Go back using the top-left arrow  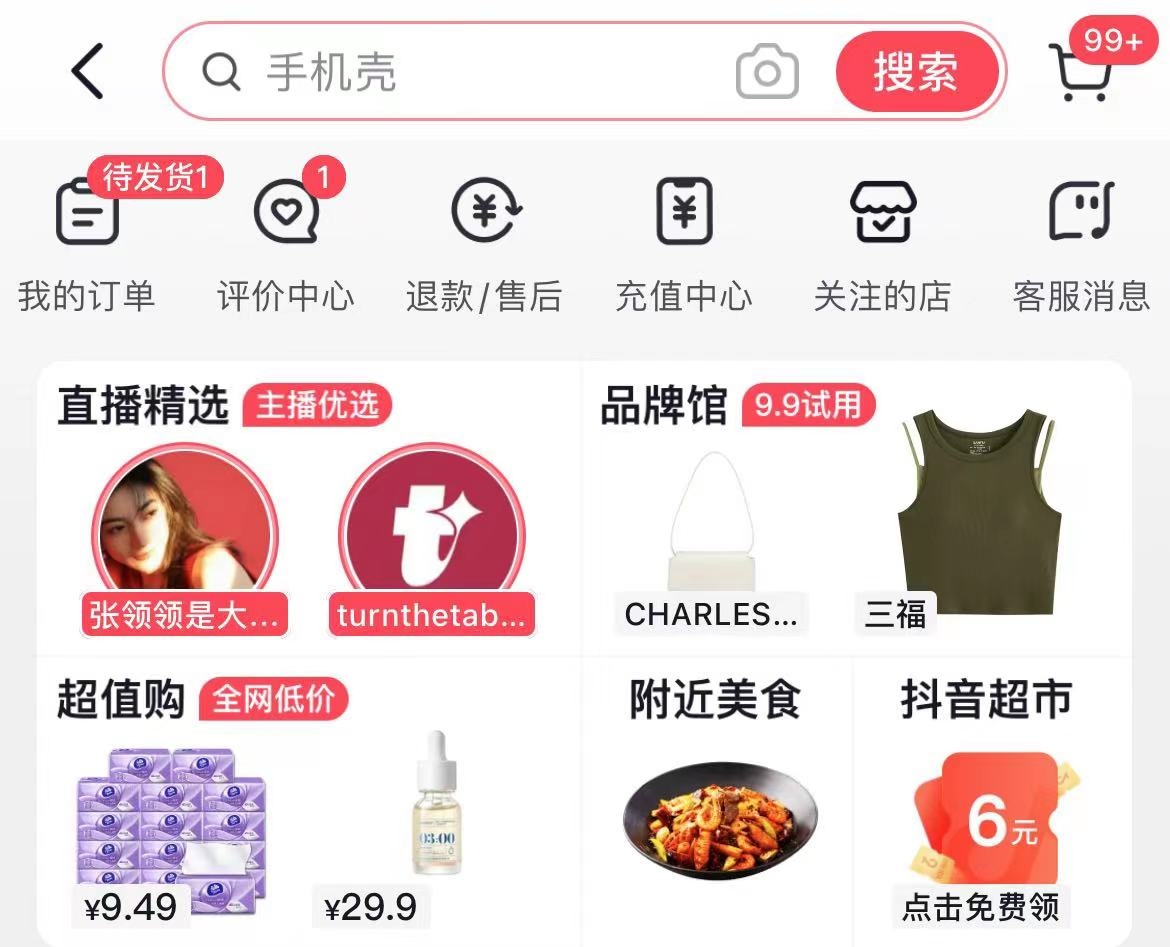(88, 72)
